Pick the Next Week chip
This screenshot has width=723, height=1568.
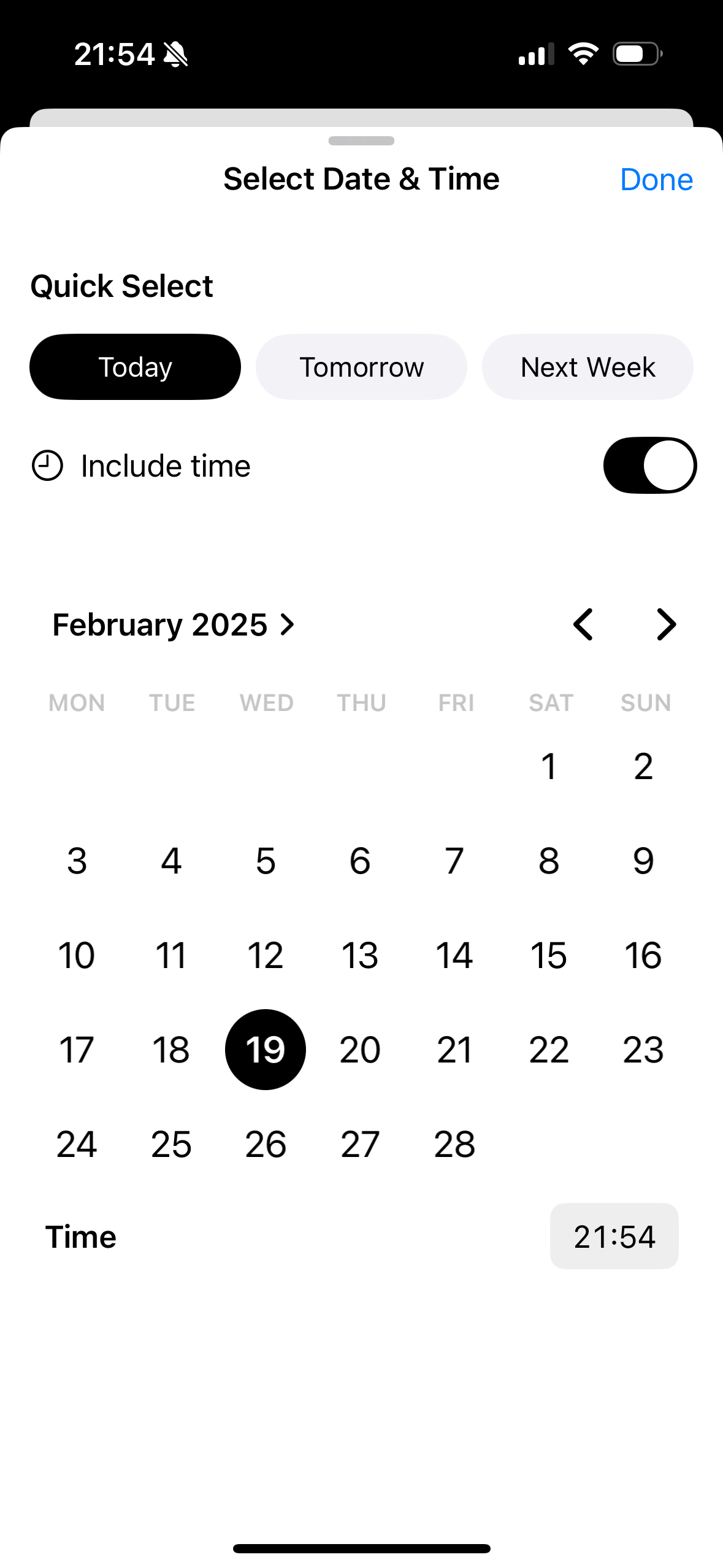coord(587,367)
